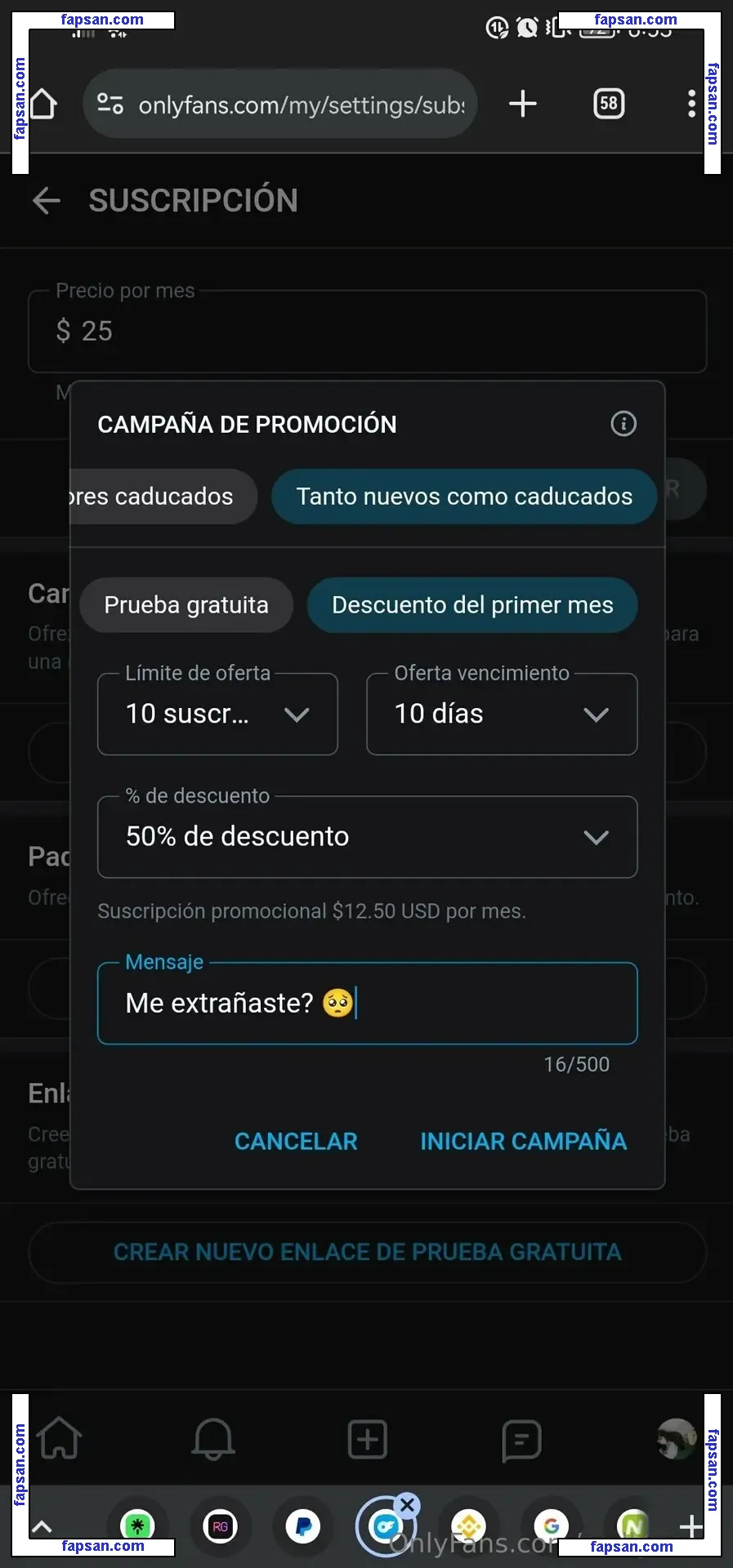View the 58 open tabs
The width and height of the screenshot is (733, 1568).
click(609, 104)
